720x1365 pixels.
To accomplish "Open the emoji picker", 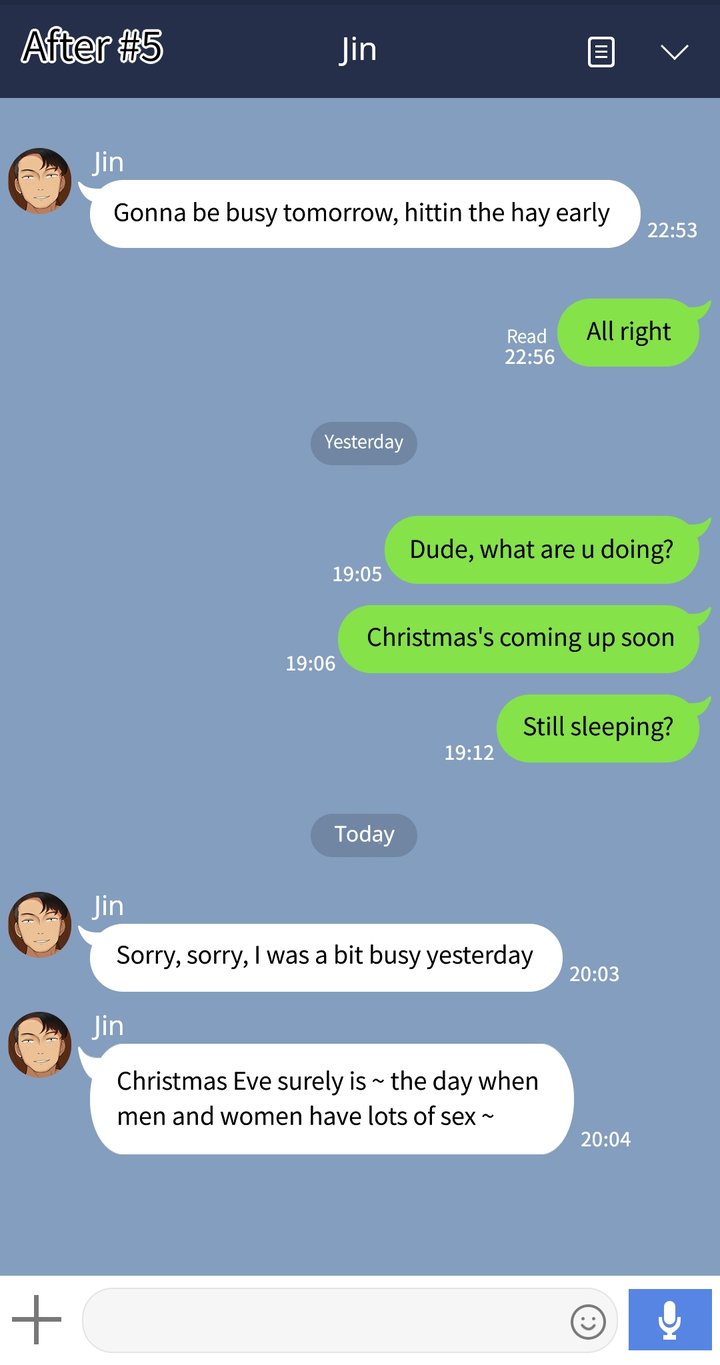I will click(x=588, y=1322).
